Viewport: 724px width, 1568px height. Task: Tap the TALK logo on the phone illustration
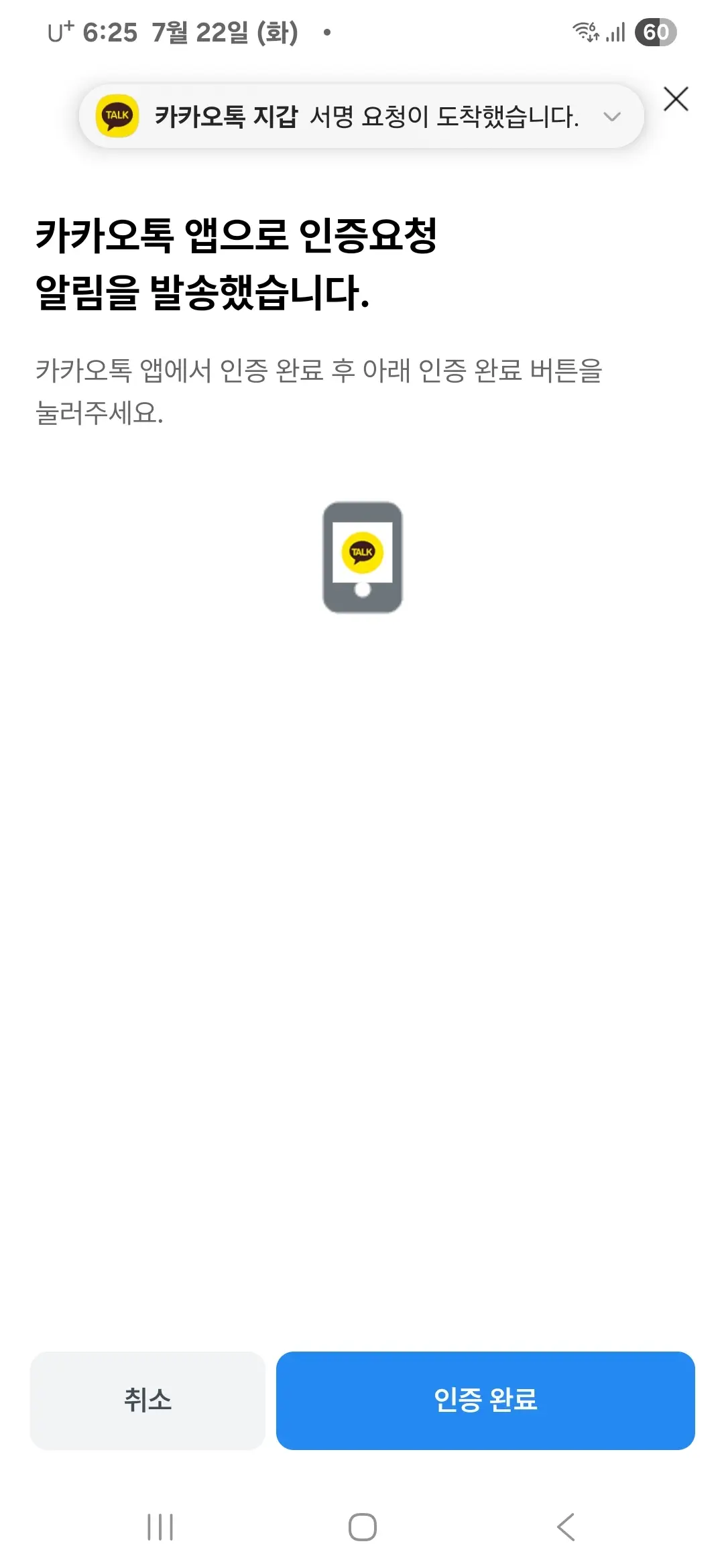362,549
